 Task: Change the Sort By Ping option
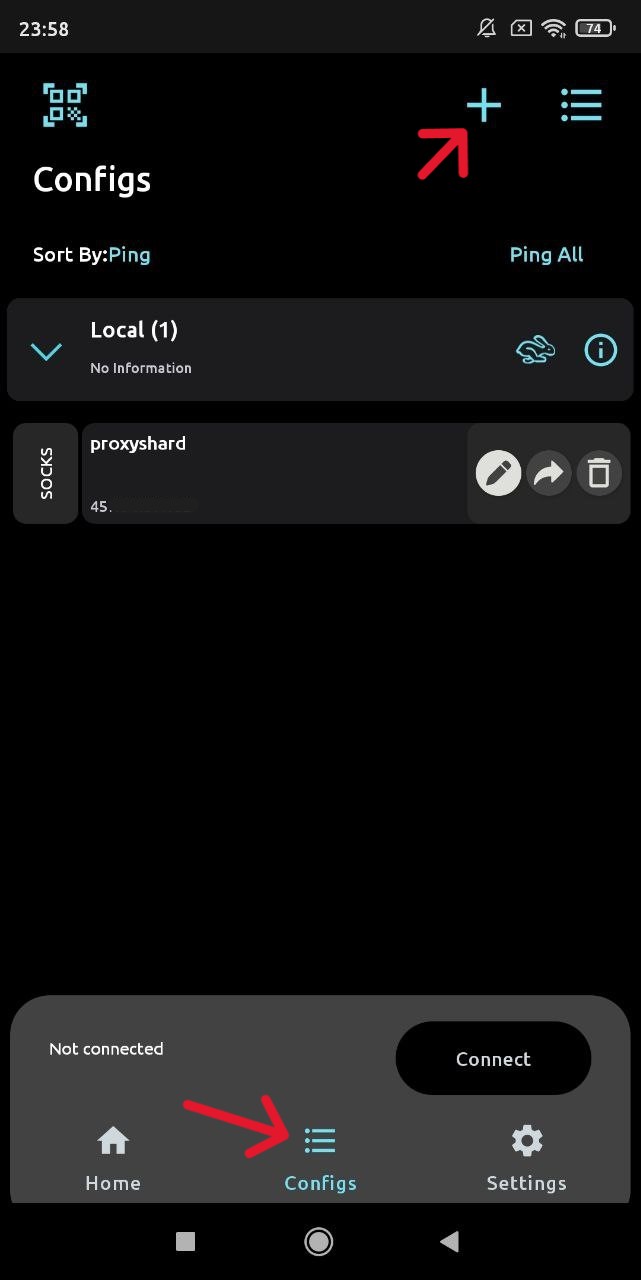pyautogui.click(x=129, y=255)
